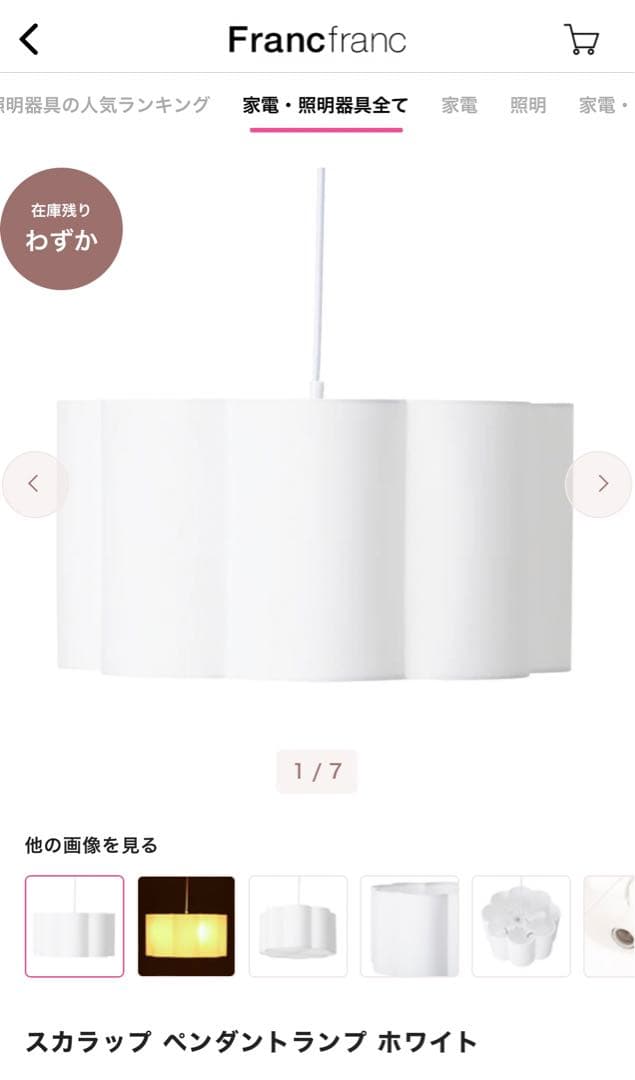Open the underside view thumbnail
This screenshot has height=1080, width=635.
pos(521,926)
